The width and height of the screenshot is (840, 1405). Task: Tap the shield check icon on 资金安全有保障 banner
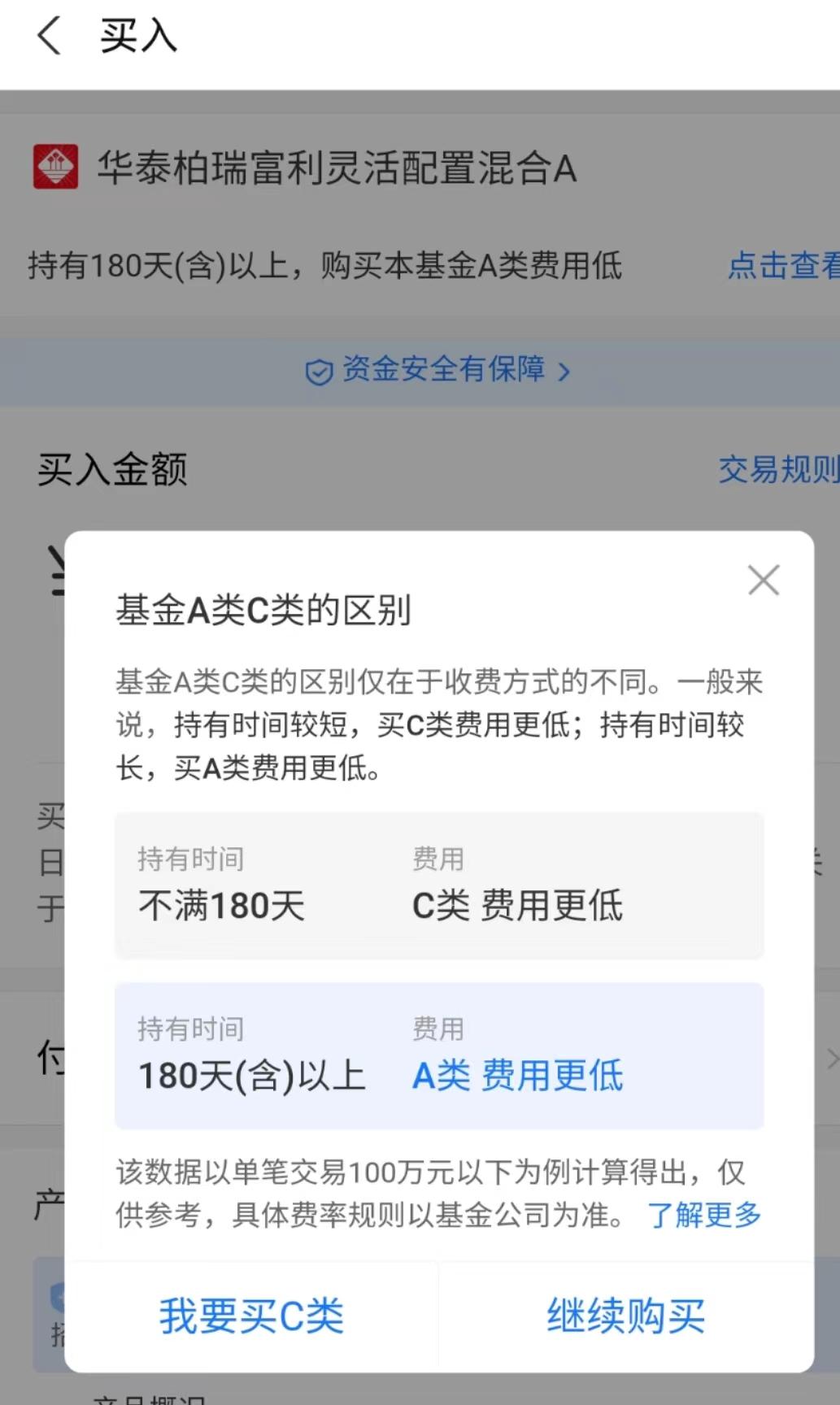pos(318,372)
